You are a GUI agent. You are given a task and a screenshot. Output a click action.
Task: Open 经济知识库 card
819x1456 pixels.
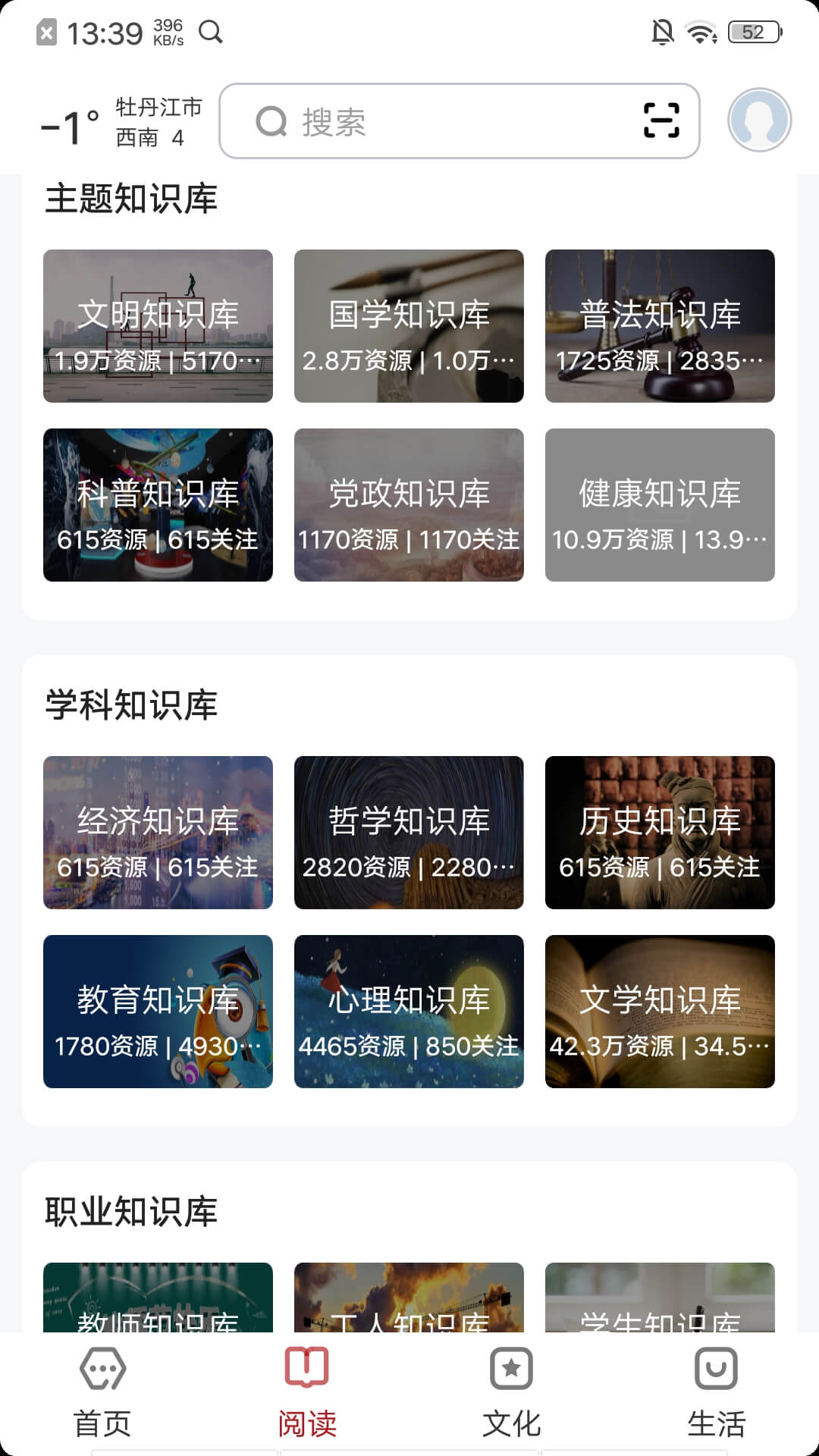tap(158, 833)
